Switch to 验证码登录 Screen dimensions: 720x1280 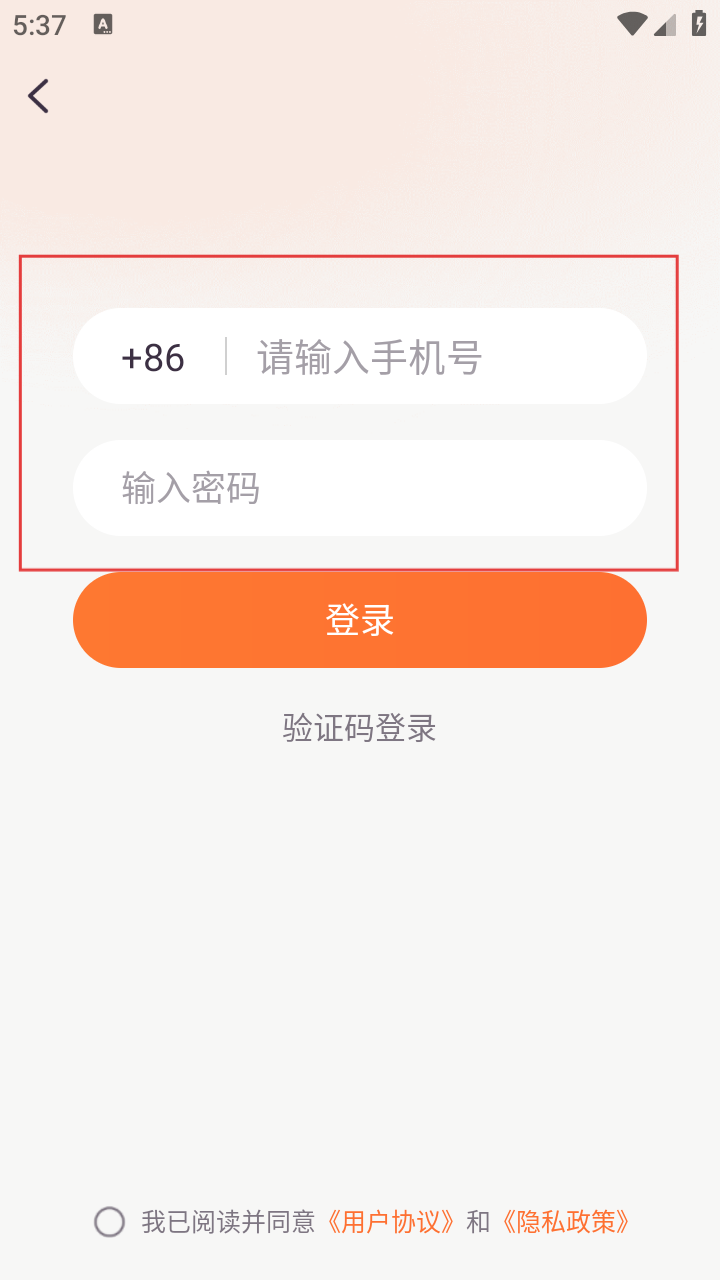point(360,728)
